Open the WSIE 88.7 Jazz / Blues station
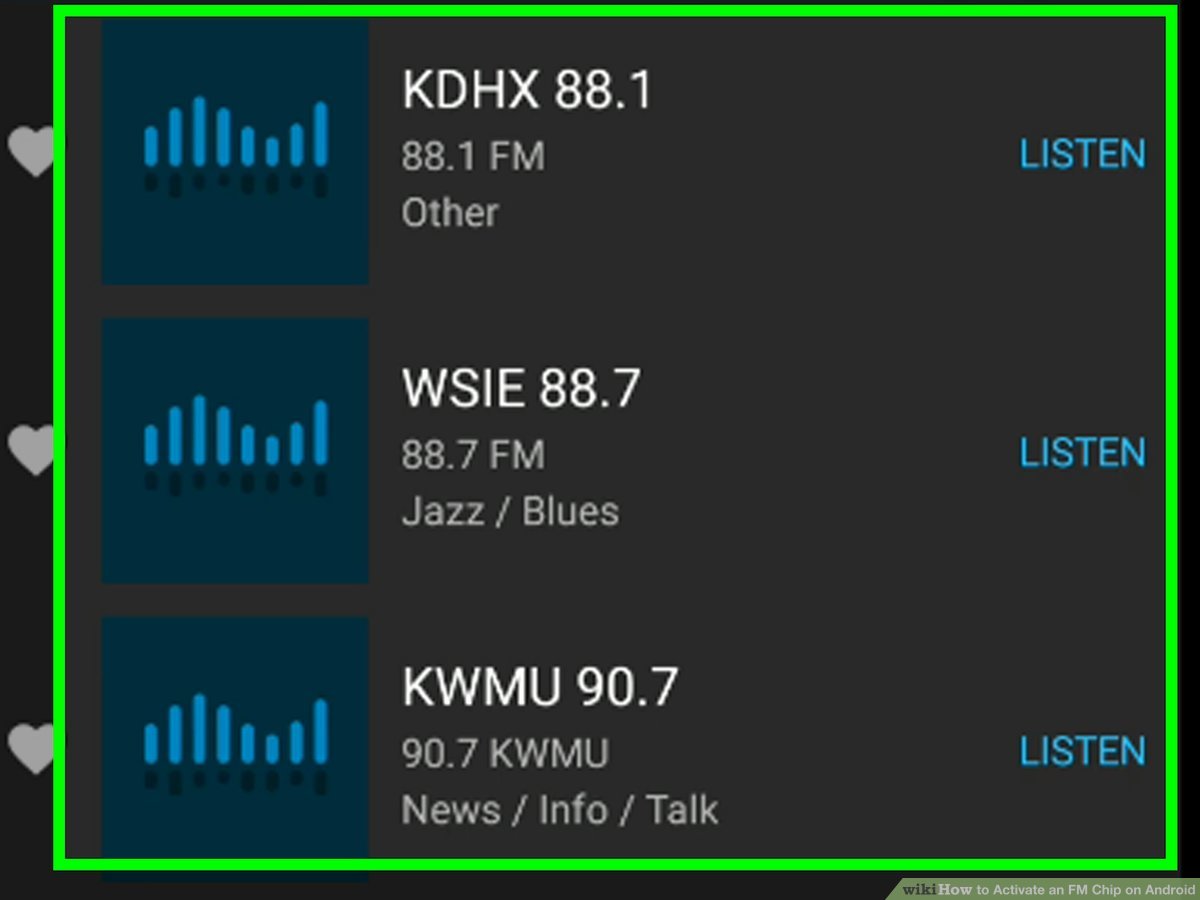The image size is (1200, 900). tap(520, 389)
